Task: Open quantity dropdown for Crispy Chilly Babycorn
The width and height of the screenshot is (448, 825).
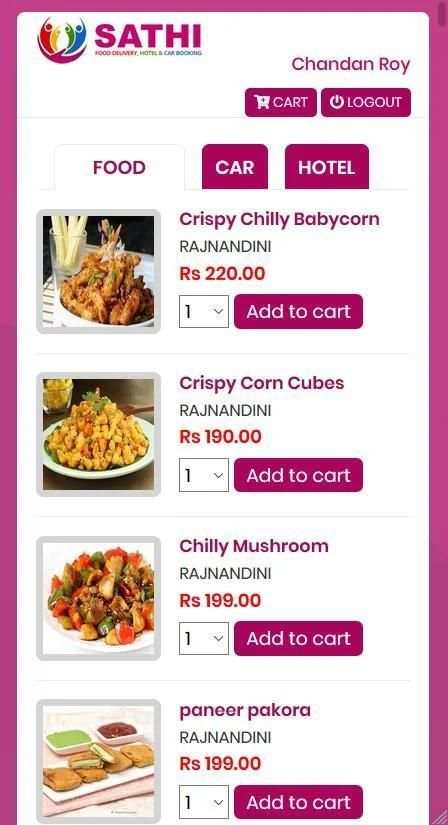Action: coord(204,311)
